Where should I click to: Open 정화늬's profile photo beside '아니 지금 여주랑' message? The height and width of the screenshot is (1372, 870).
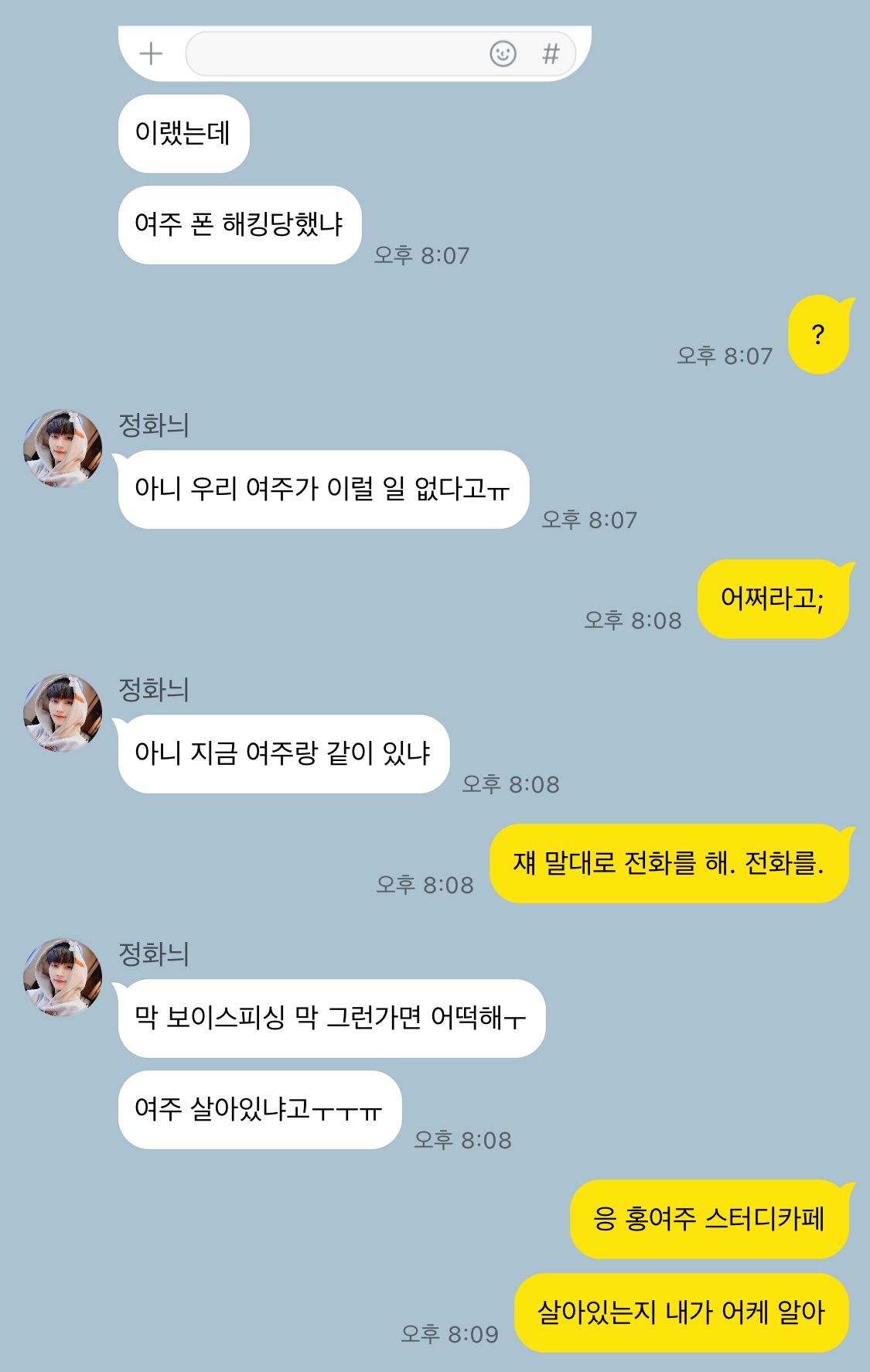coord(63,713)
